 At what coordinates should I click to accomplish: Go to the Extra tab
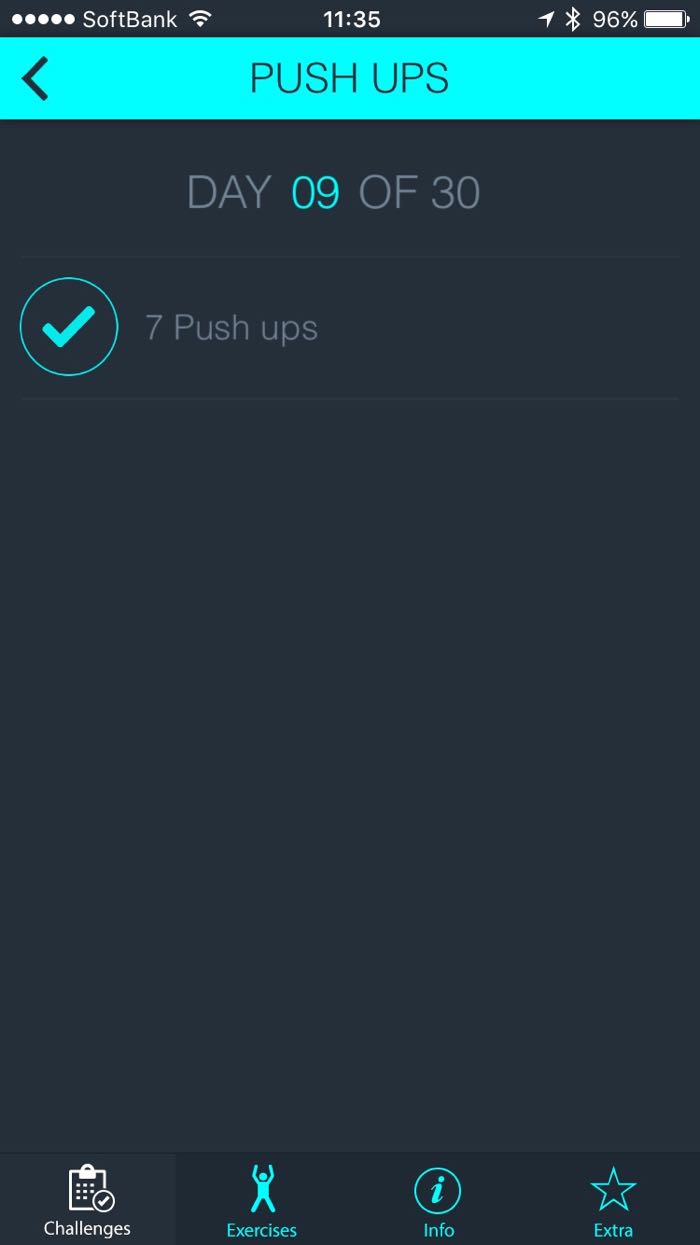[613, 1200]
